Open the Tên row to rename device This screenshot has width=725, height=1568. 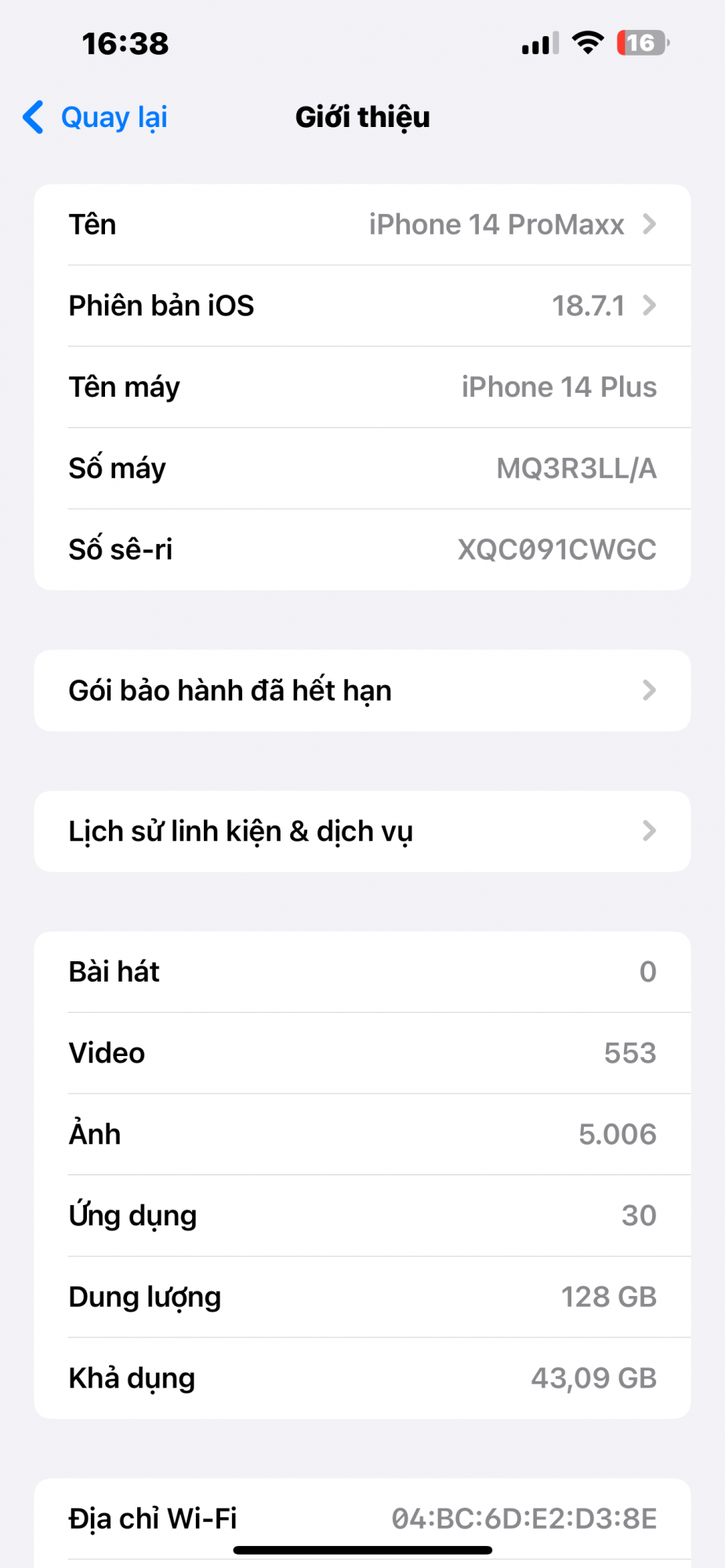pyautogui.click(x=362, y=225)
